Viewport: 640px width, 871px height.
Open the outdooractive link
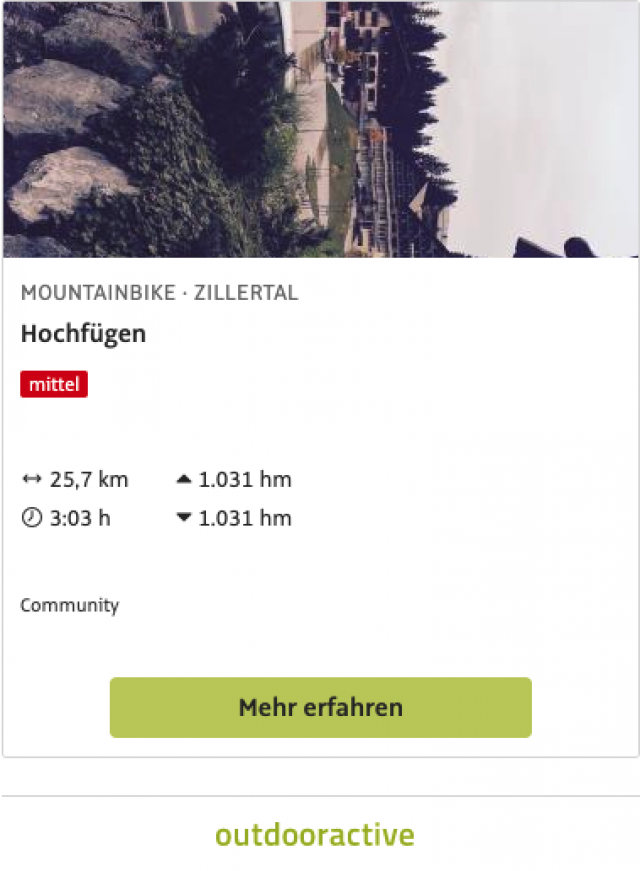314,834
